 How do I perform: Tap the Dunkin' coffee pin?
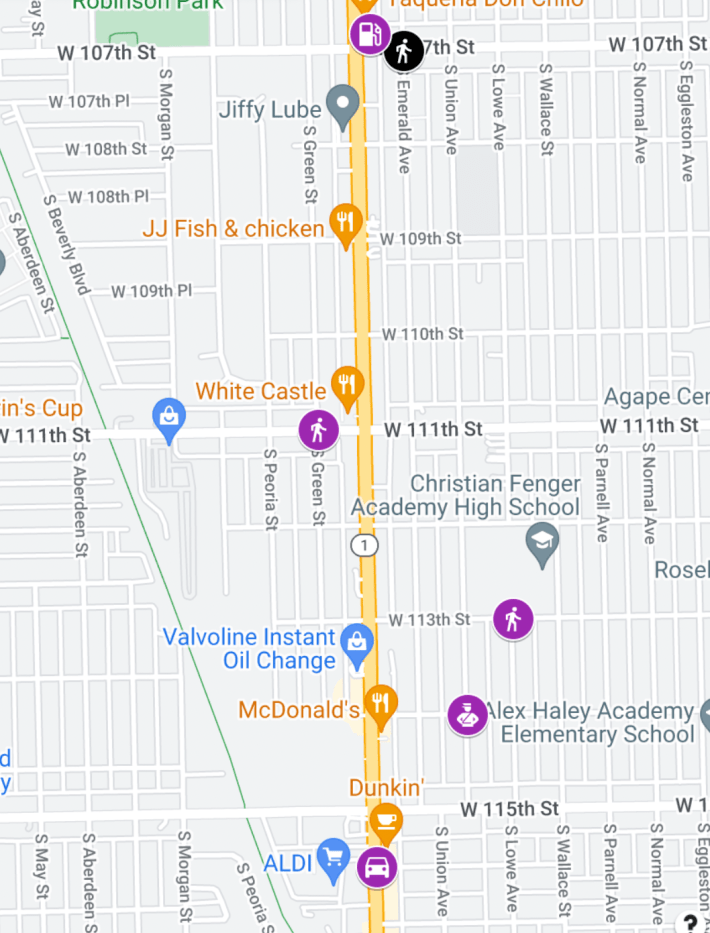(386, 823)
